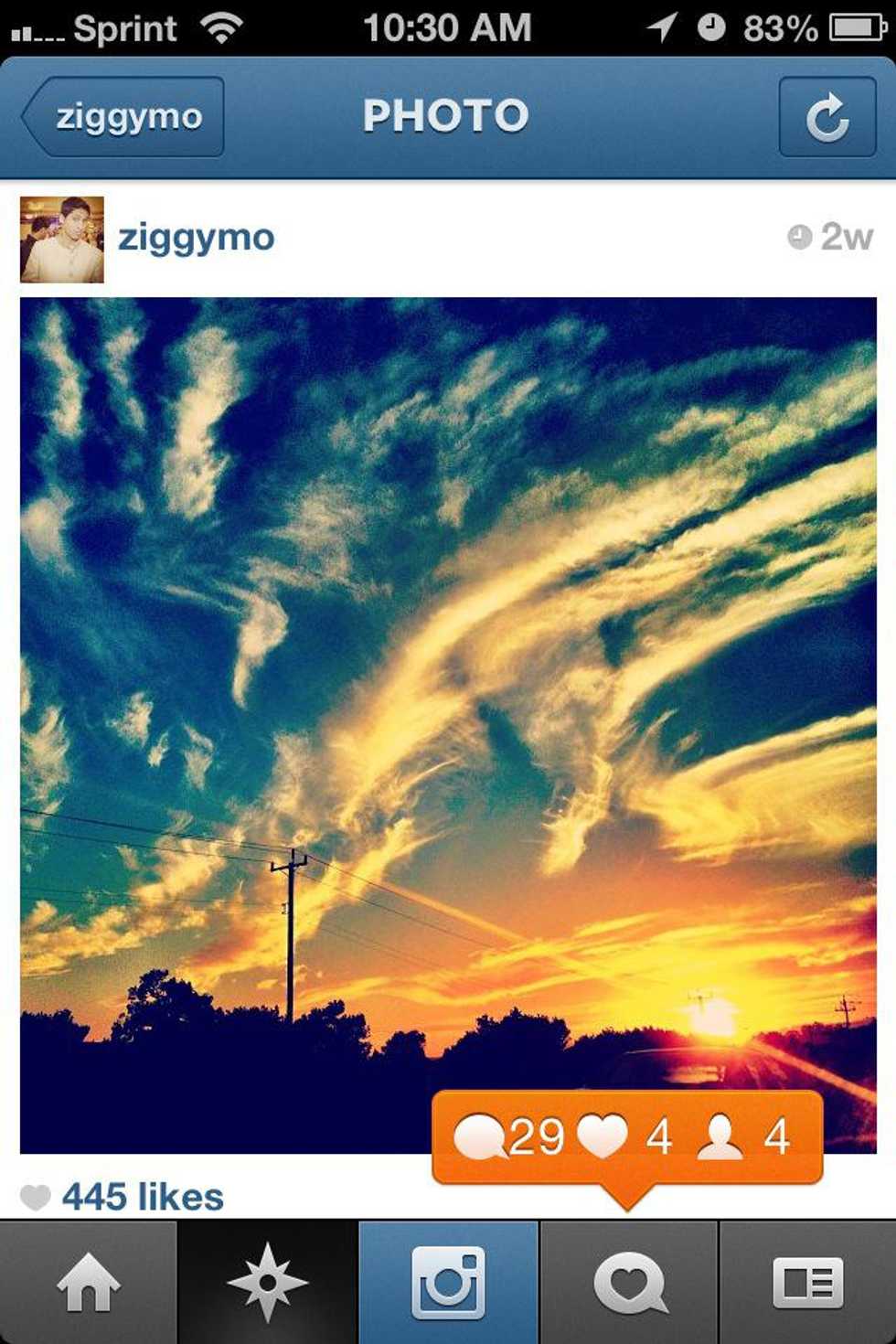Screen dimensions: 896x1344
Task: Open the News activity tab
Action: tap(629, 1282)
